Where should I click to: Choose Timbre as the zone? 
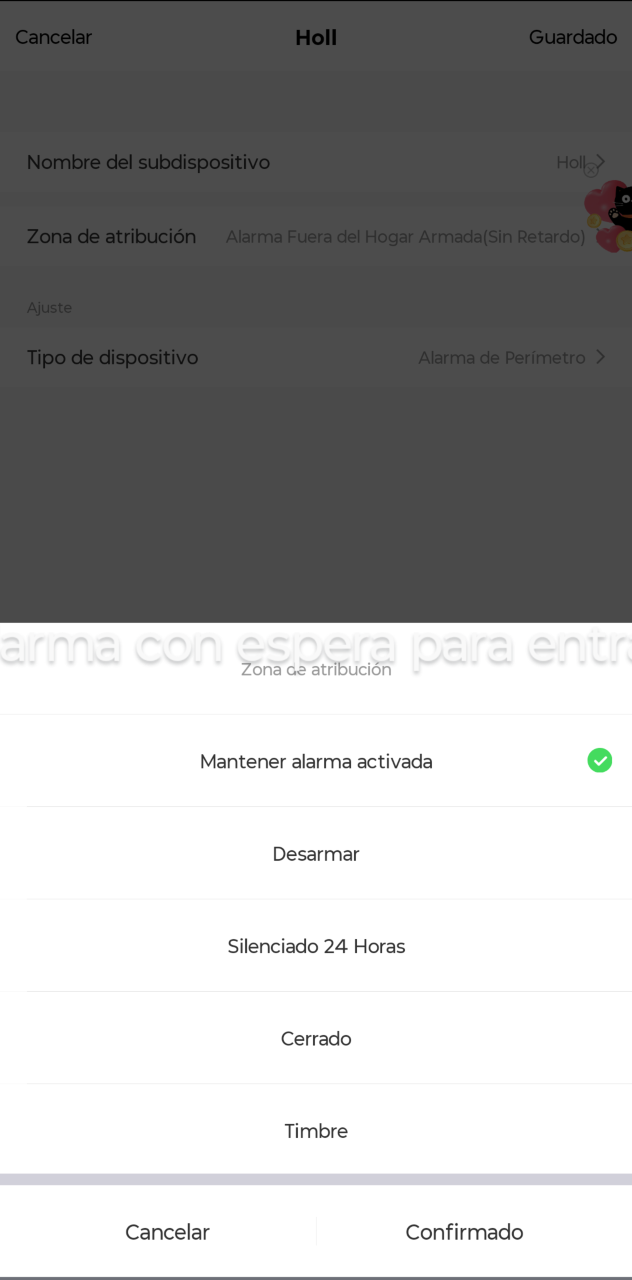(x=316, y=1131)
